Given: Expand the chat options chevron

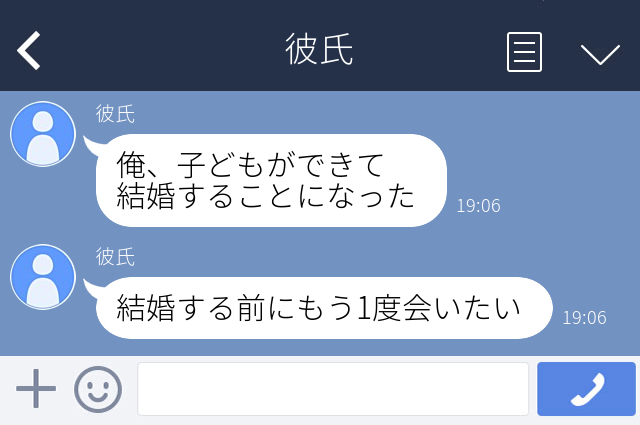Looking at the screenshot, I should [600, 53].
